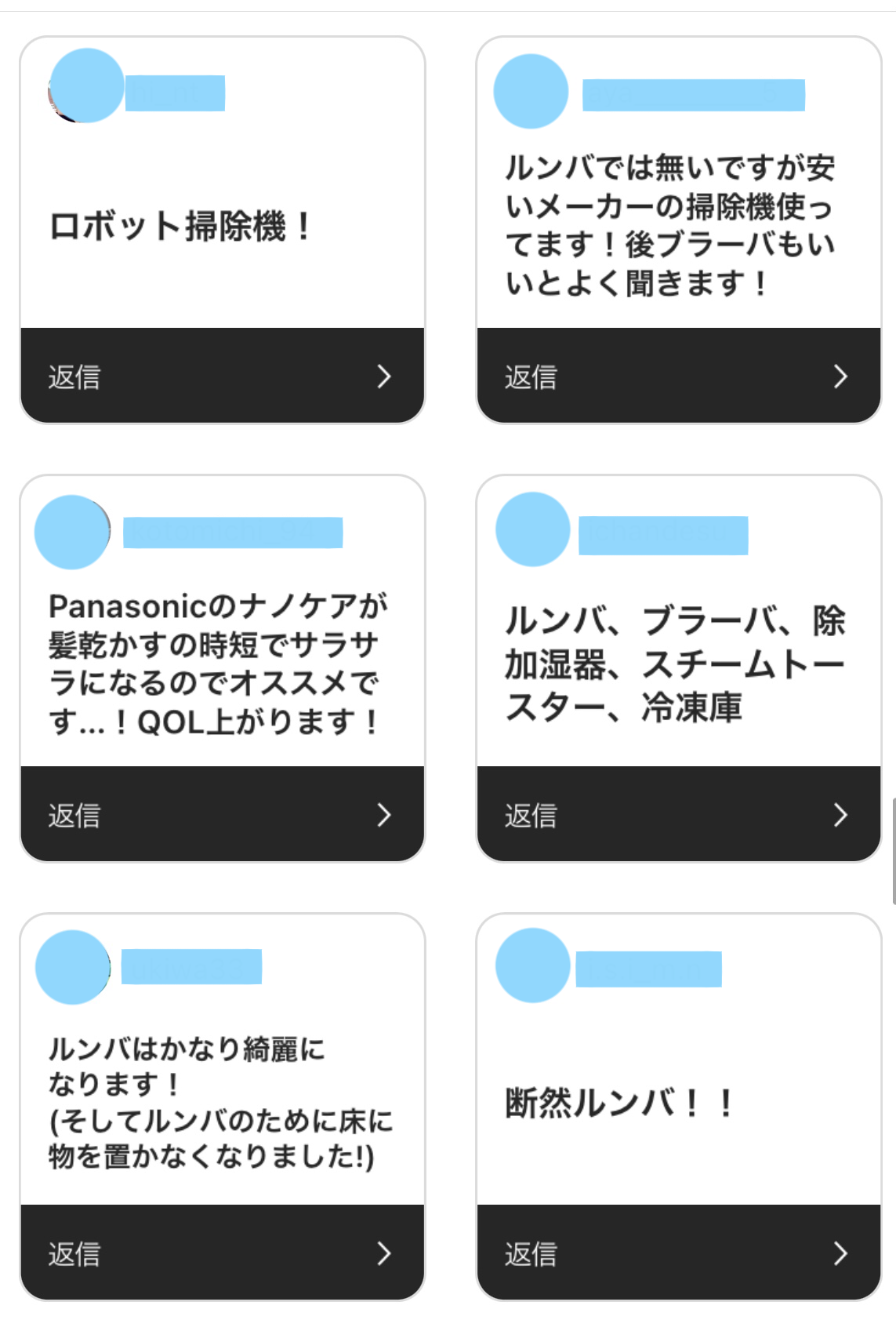Tap 返信 under ルンバでは無いですが安いメーカー response
Screen dimensions: 896x1338
coord(678,376)
